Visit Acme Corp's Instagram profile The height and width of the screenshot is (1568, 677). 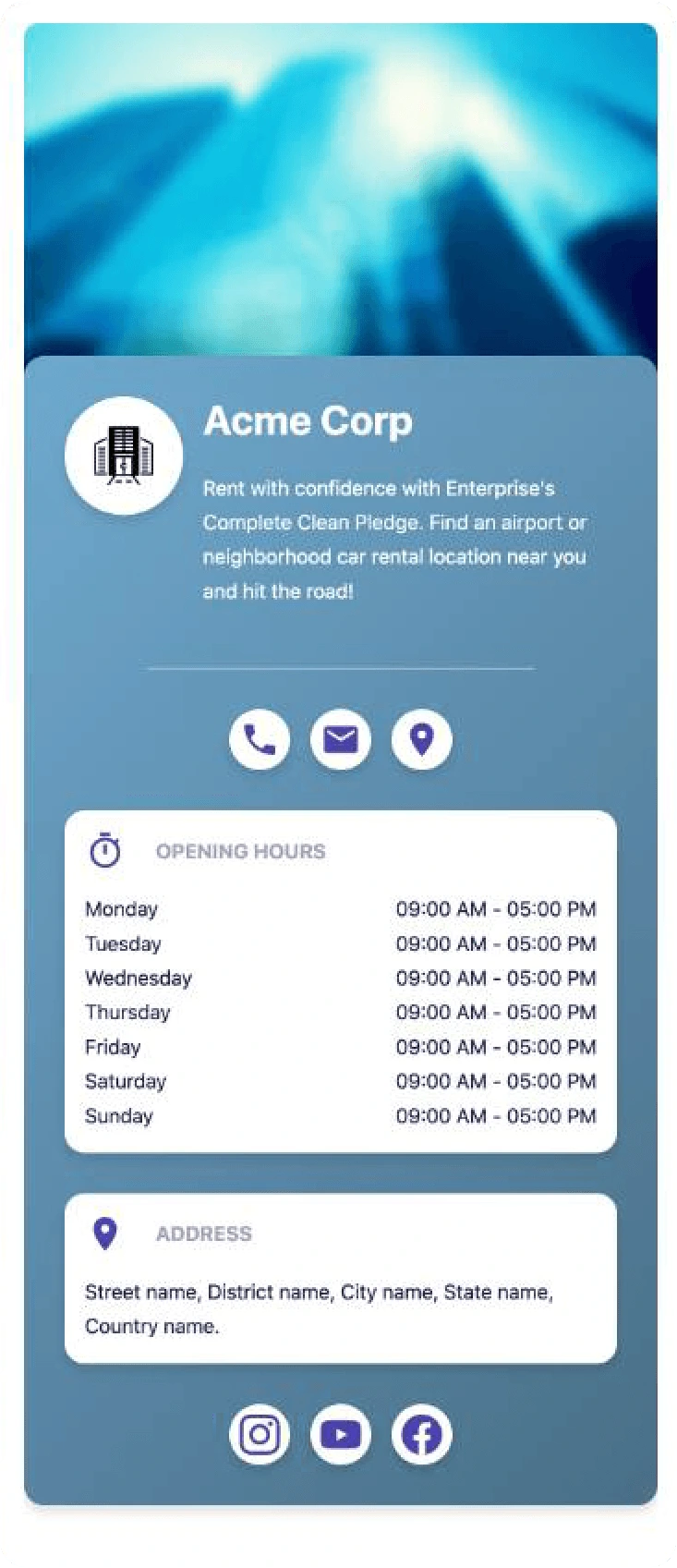(260, 1434)
